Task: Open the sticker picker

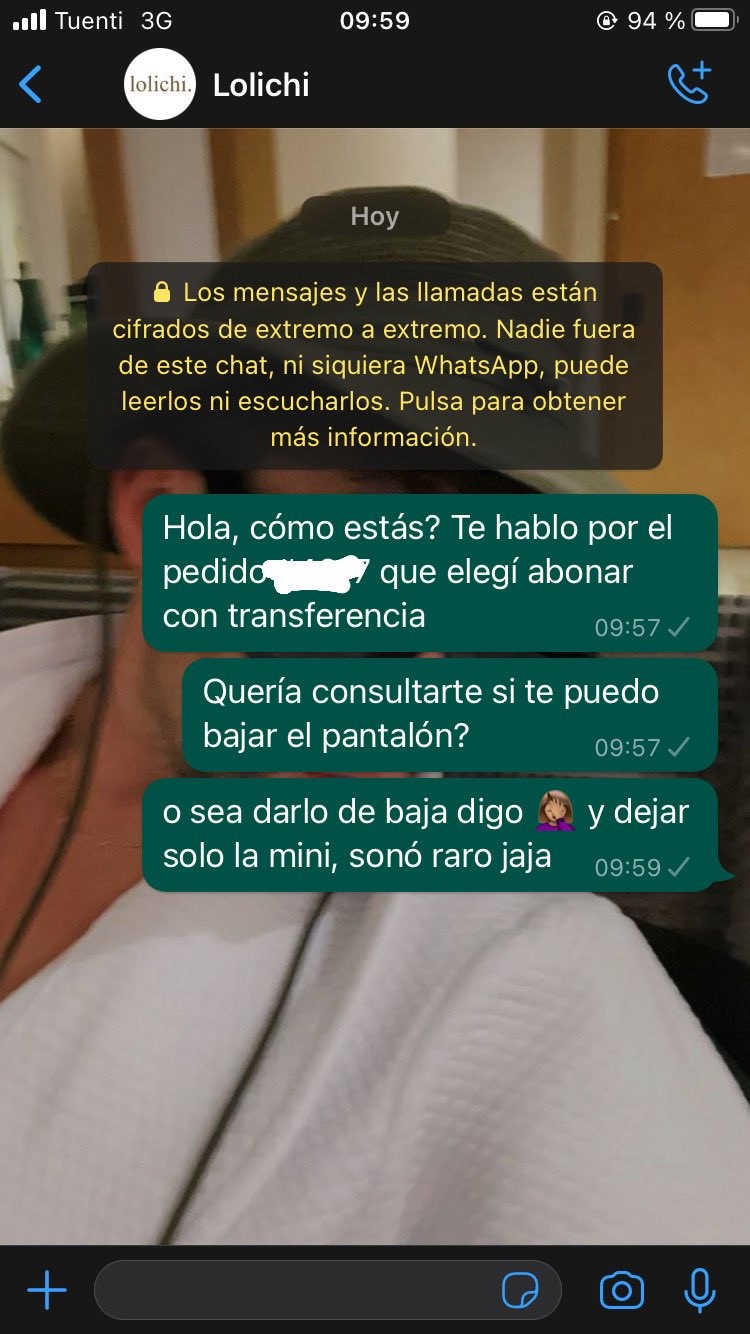Action: click(x=520, y=1290)
